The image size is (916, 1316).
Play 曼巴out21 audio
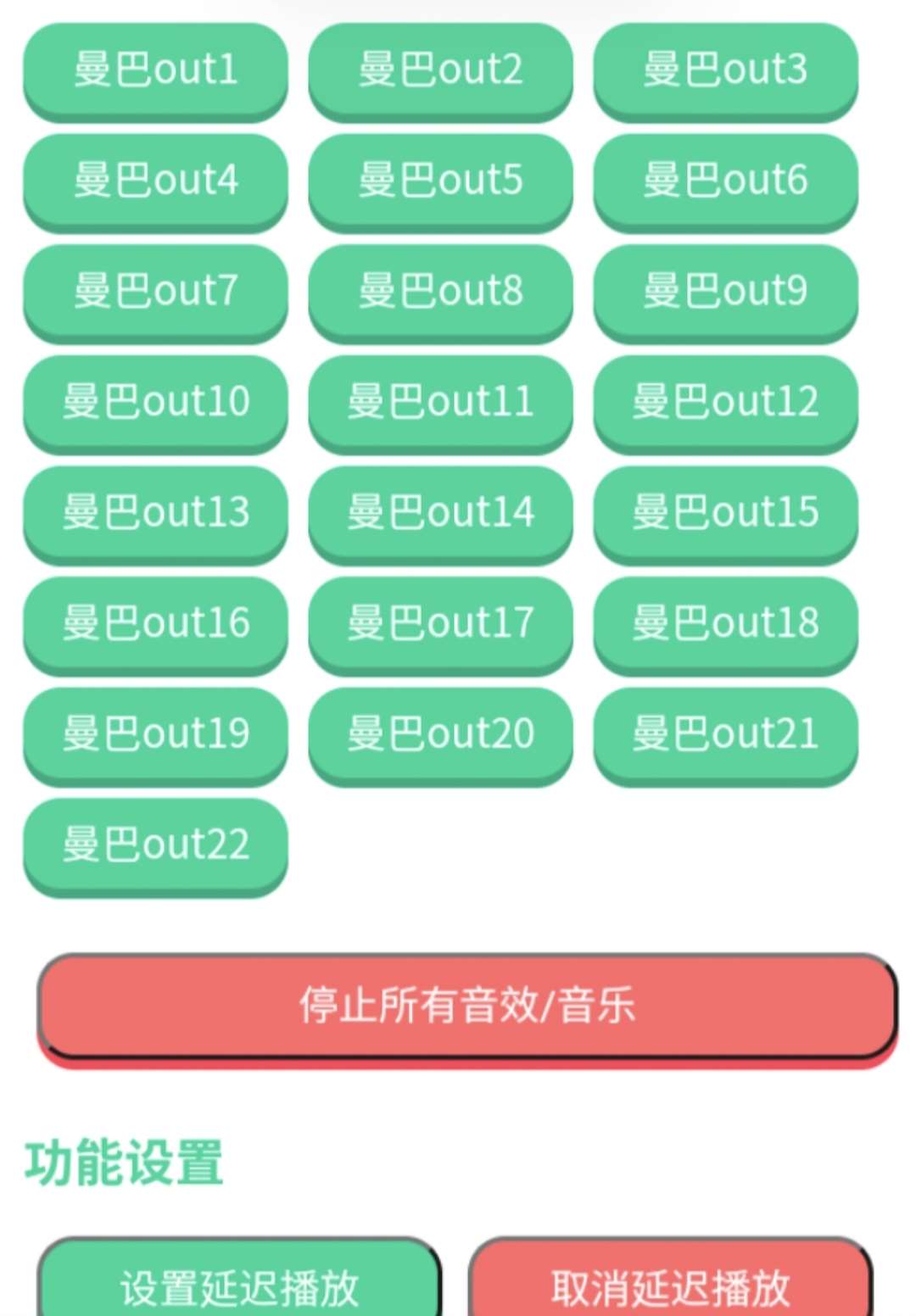[x=725, y=733]
